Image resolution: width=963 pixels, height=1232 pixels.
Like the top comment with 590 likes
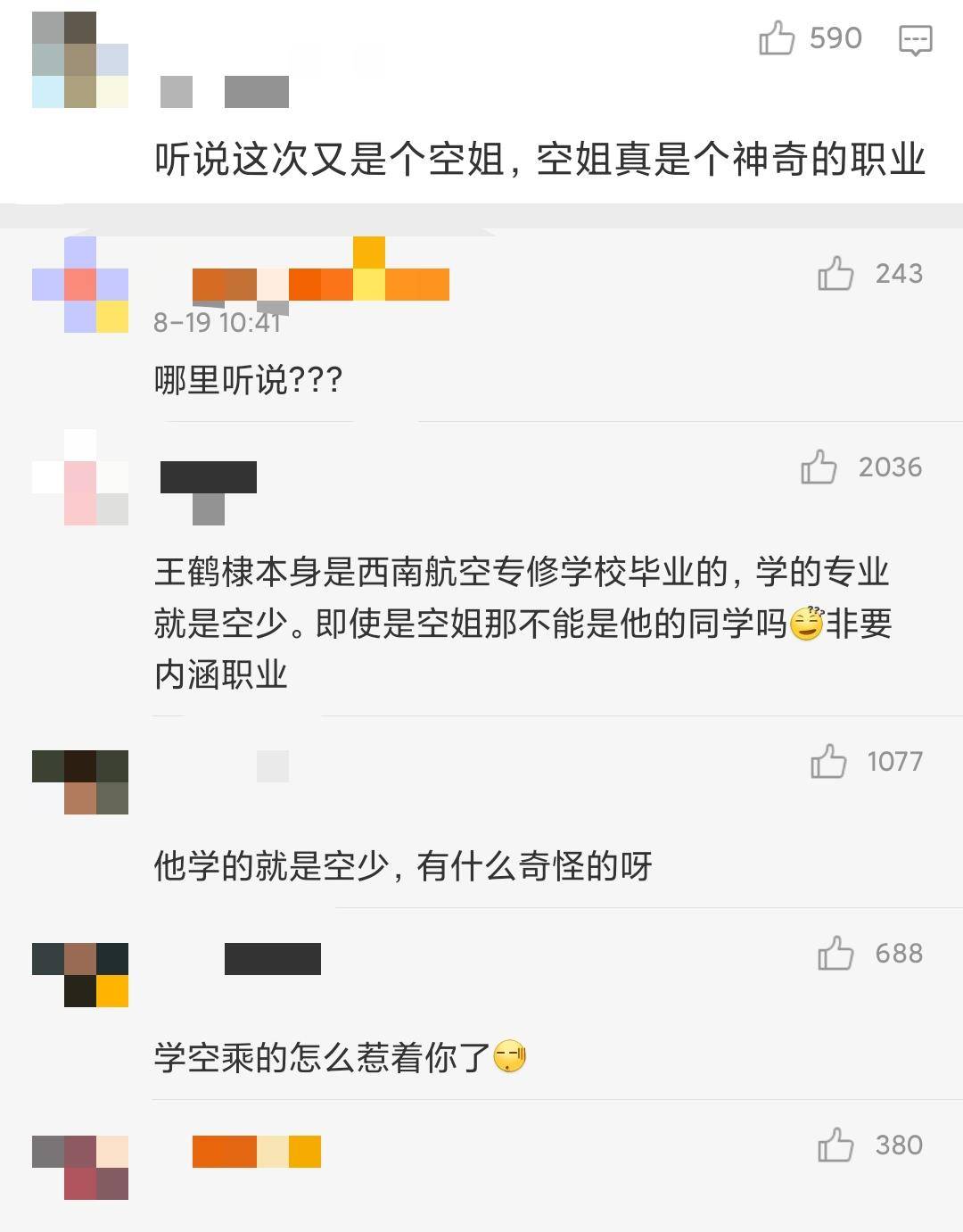(x=777, y=38)
